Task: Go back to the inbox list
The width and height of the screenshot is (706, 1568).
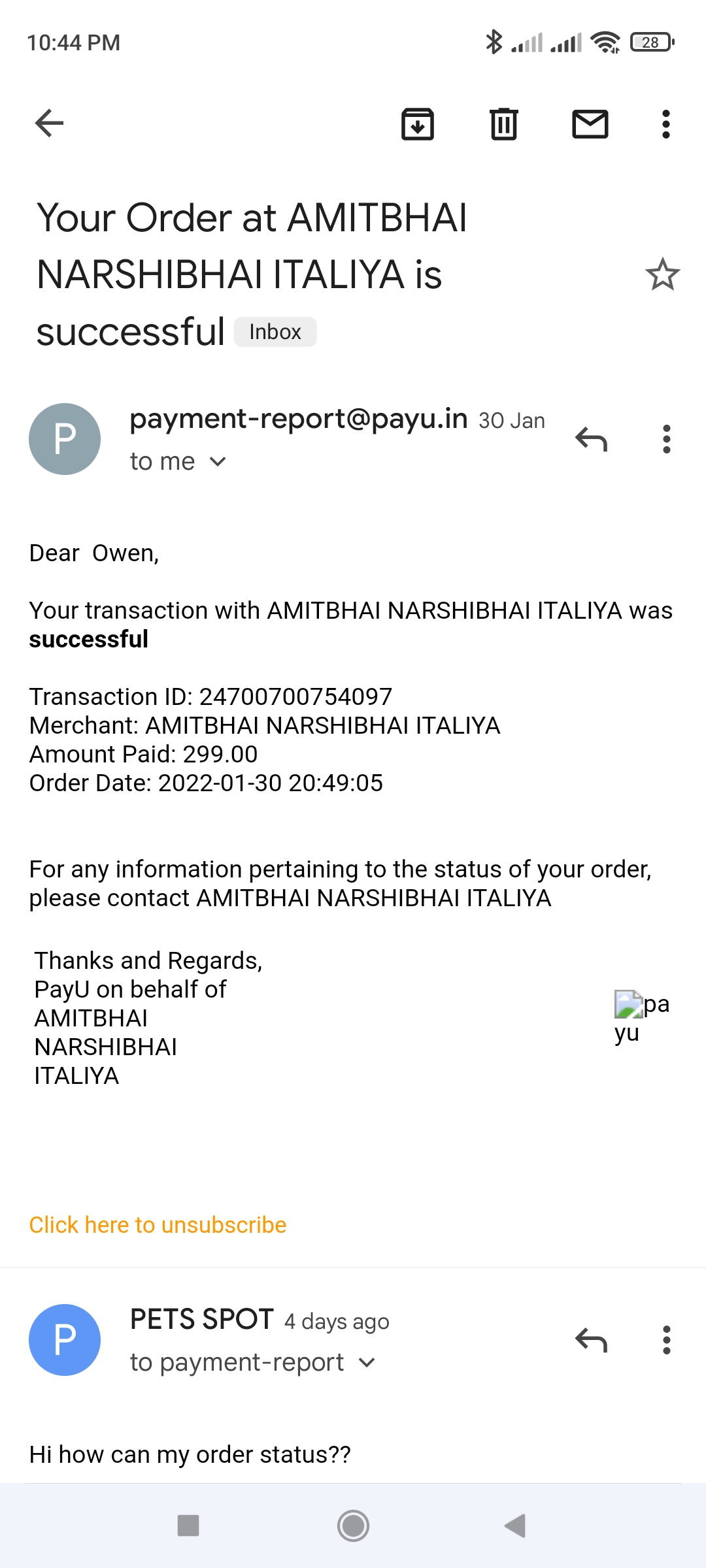Action: [x=49, y=123]
